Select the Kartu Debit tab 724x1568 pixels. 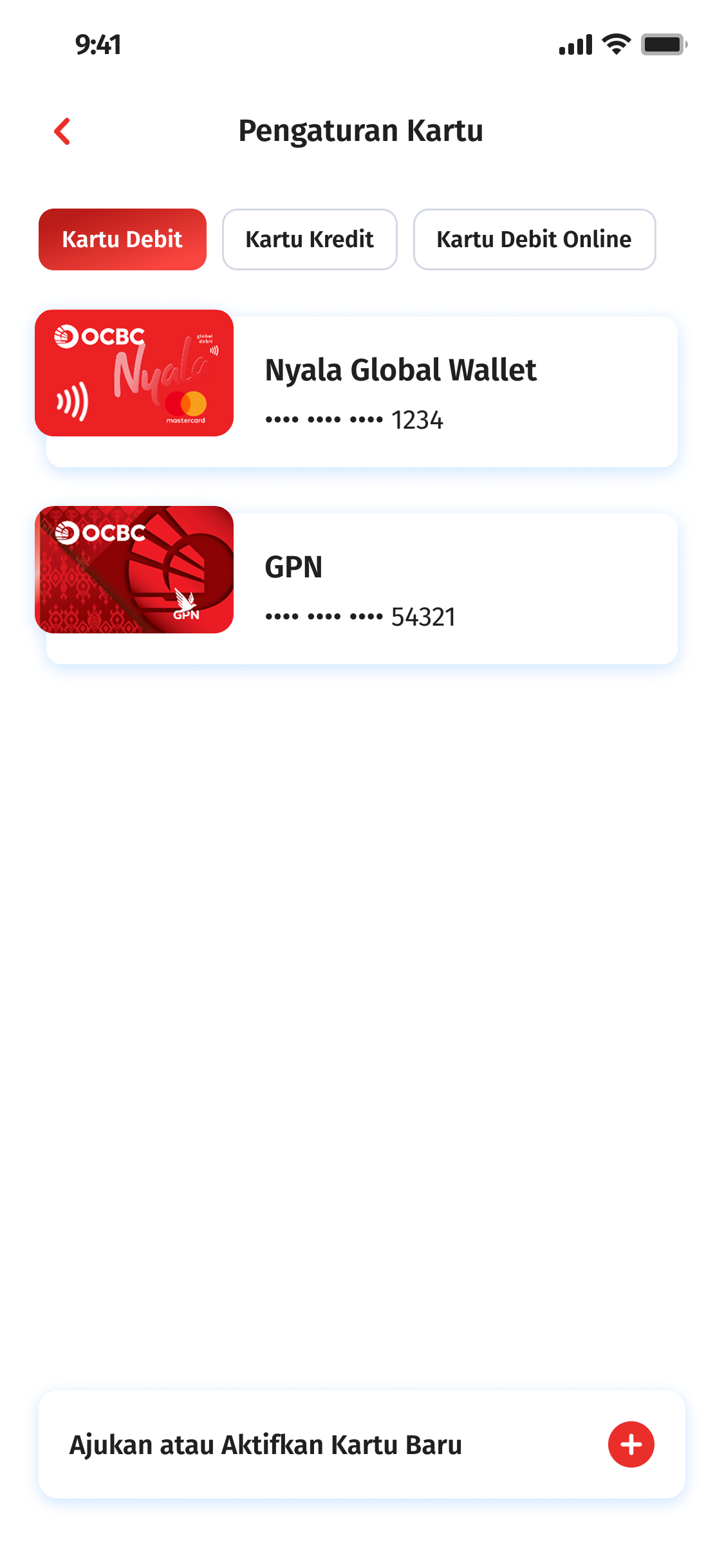pos(122,239)
